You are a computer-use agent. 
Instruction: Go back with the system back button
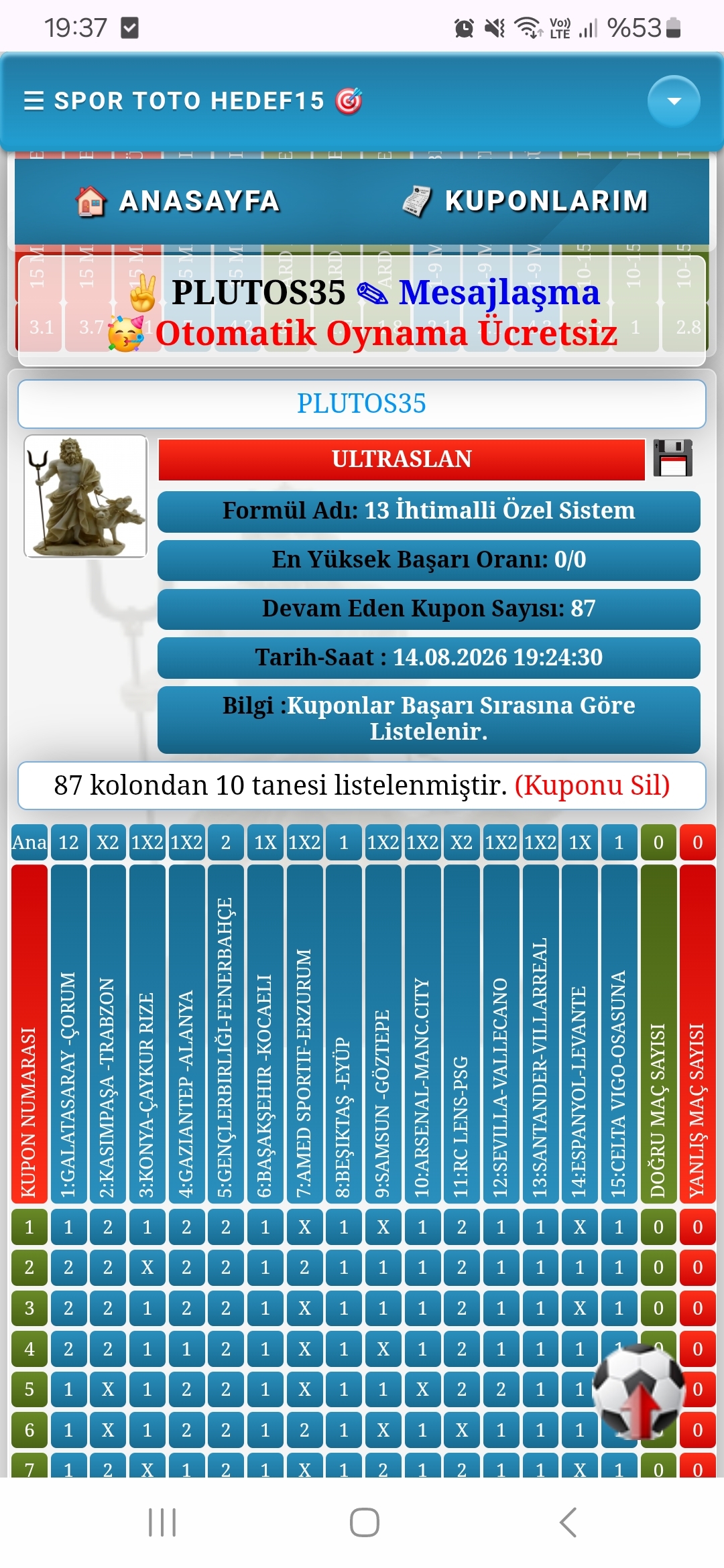pyautogui.click(x=567, y=1522)
